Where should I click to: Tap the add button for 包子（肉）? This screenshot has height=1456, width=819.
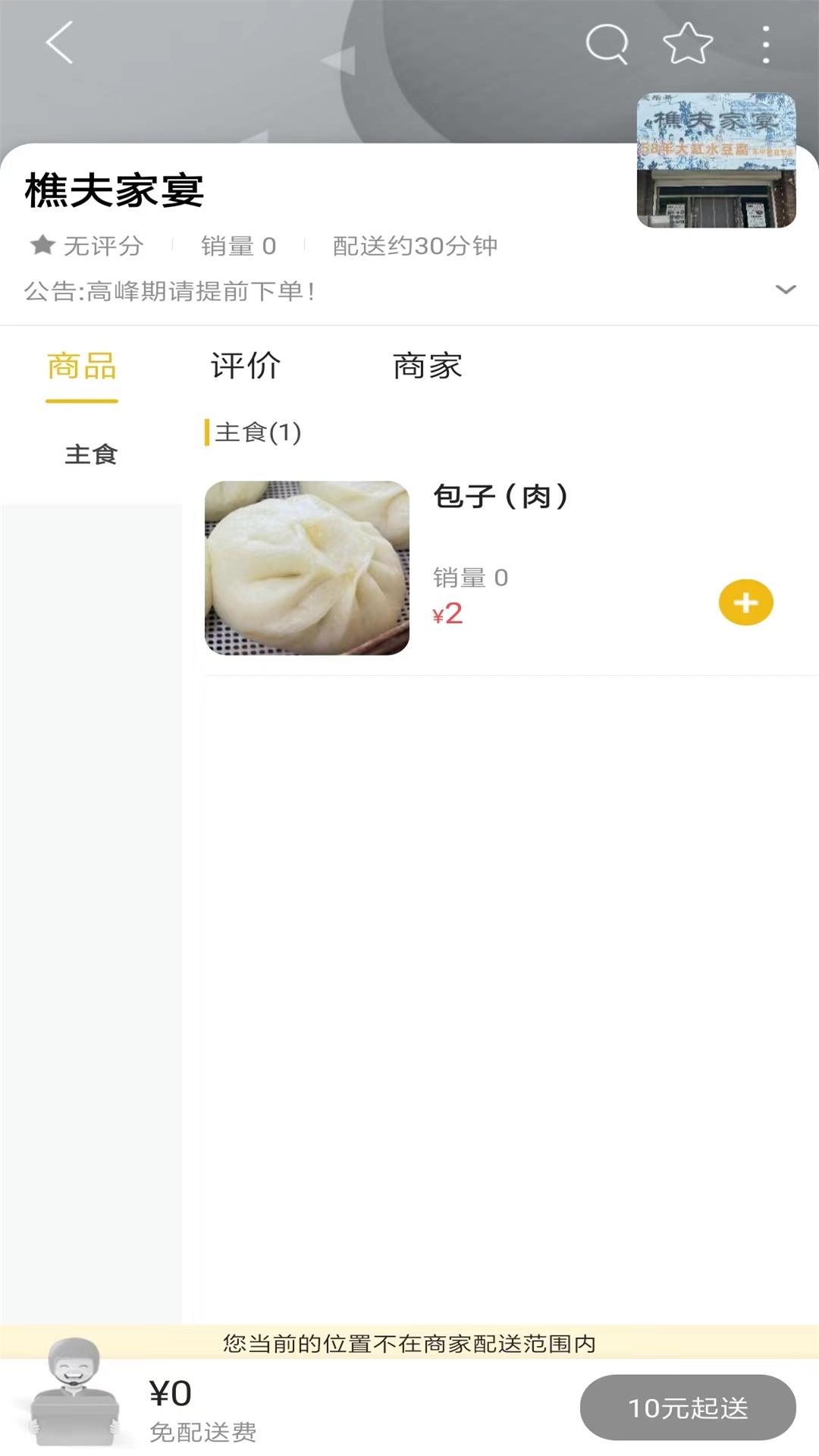point(746,602)
